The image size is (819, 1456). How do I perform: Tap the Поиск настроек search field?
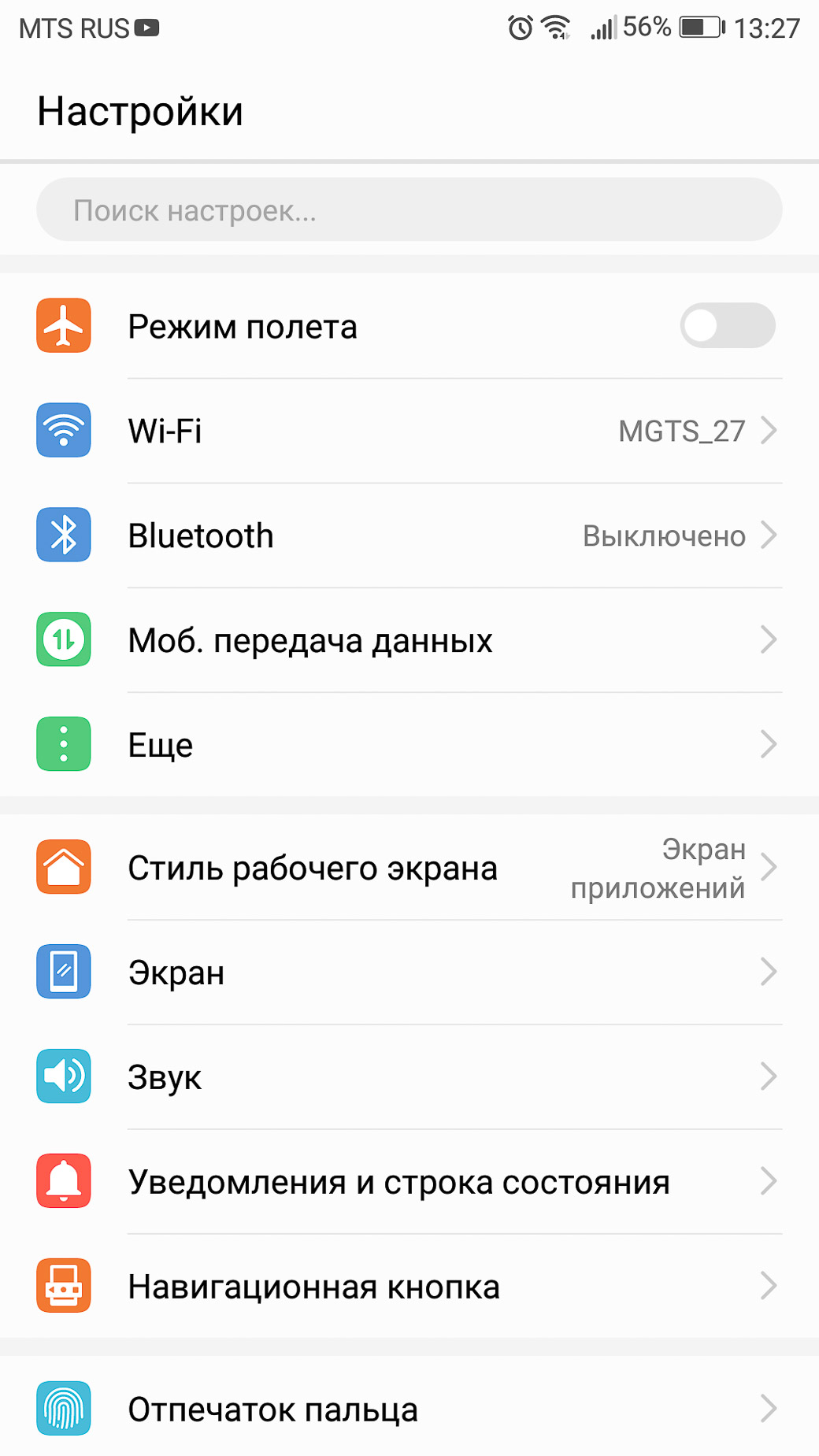pos(409,209)
